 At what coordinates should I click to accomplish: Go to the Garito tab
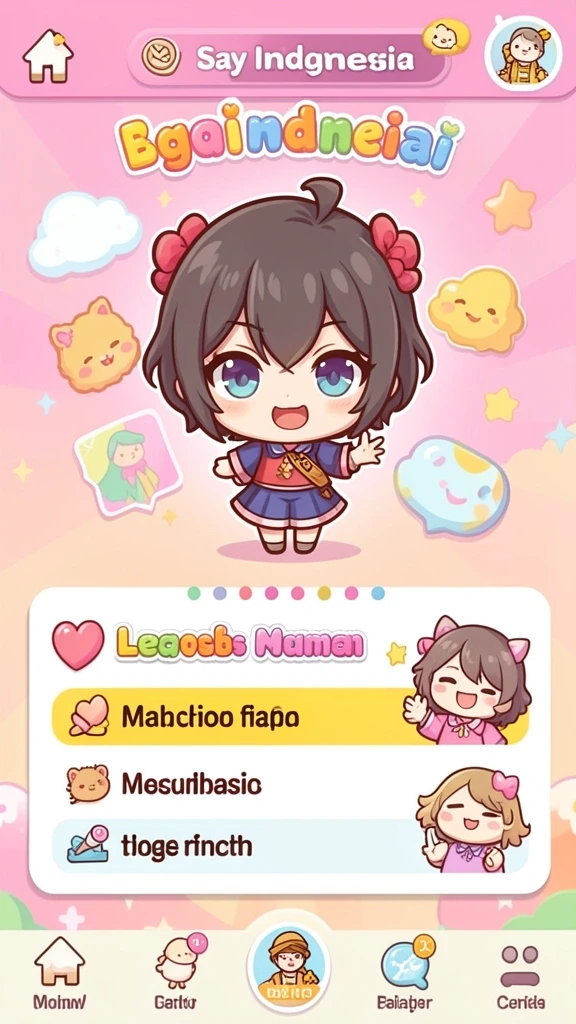click(176, 972)
